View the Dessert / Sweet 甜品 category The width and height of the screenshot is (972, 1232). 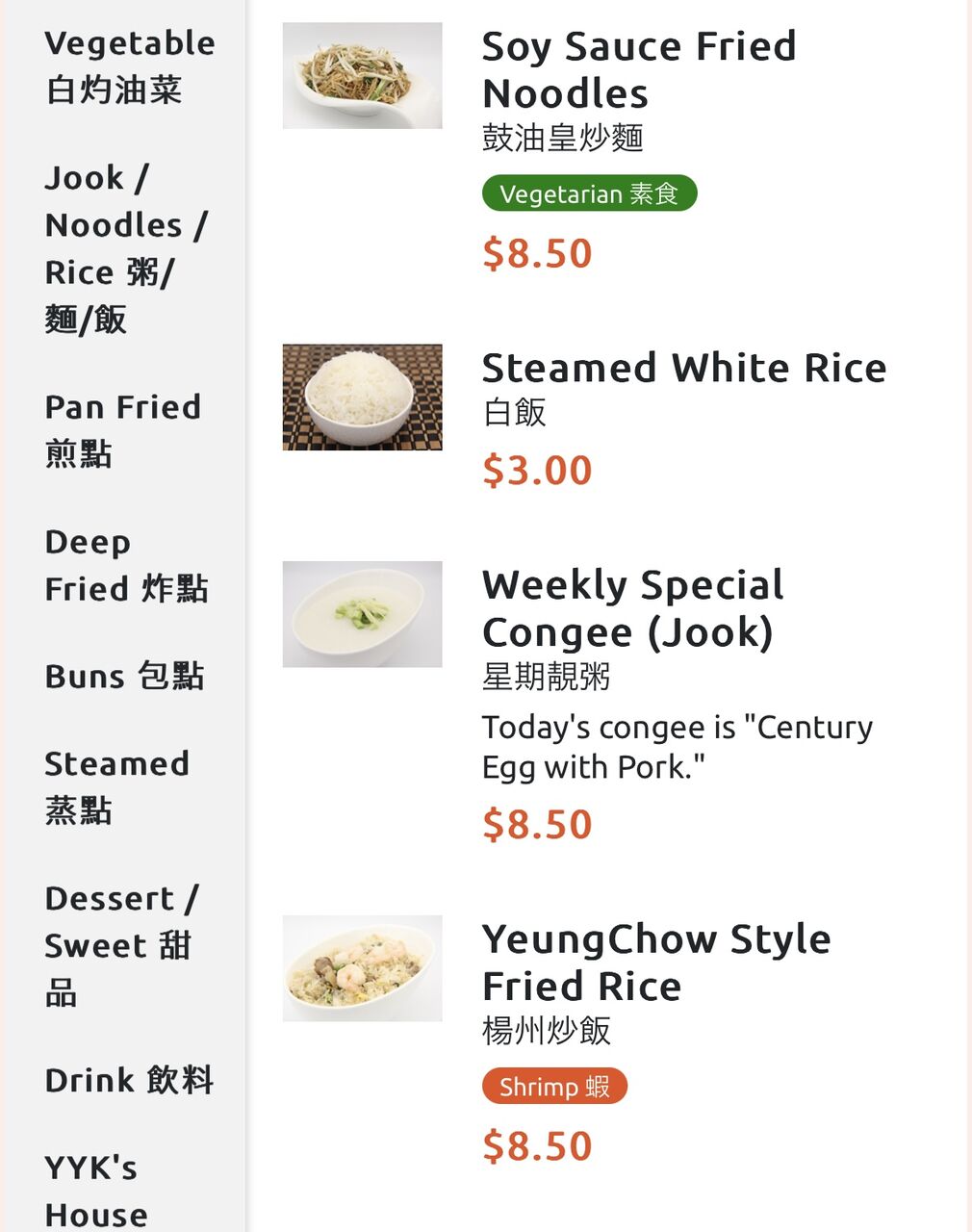click(121, 945)
